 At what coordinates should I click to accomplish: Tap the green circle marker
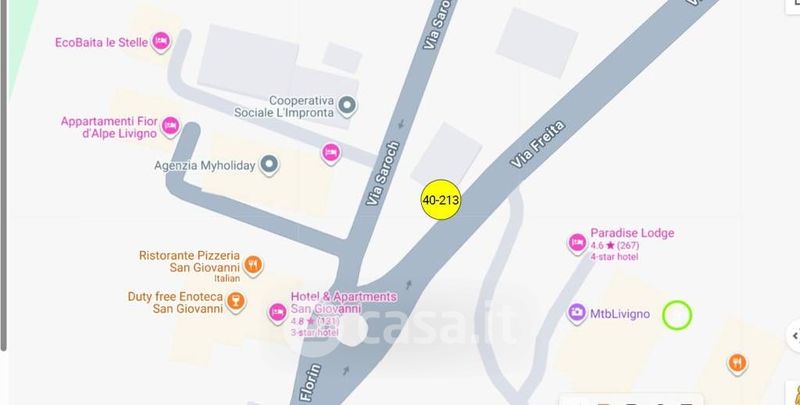click(677, 315)
